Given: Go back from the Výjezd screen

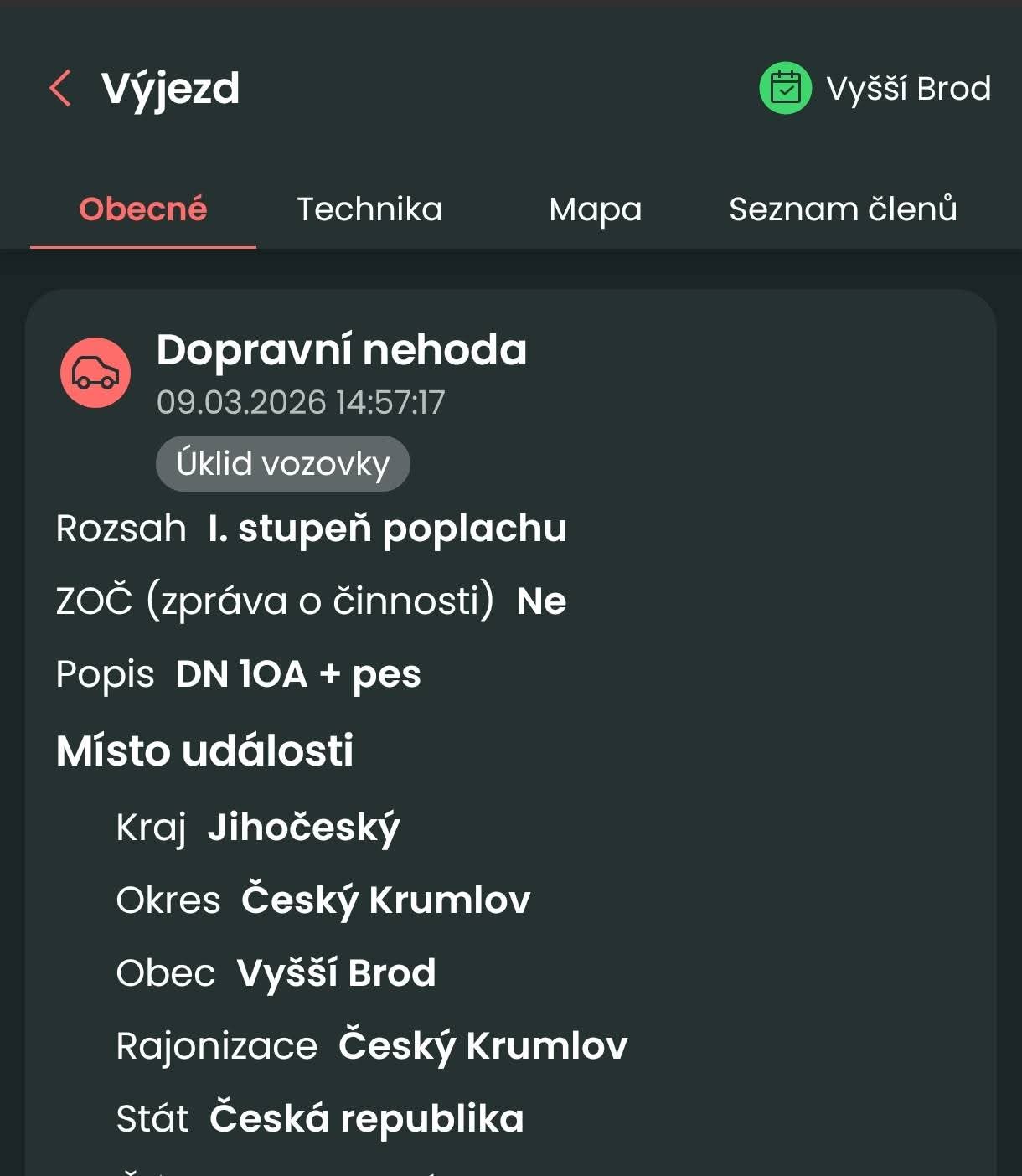Looking at the screenshot, I should (60, 89).
